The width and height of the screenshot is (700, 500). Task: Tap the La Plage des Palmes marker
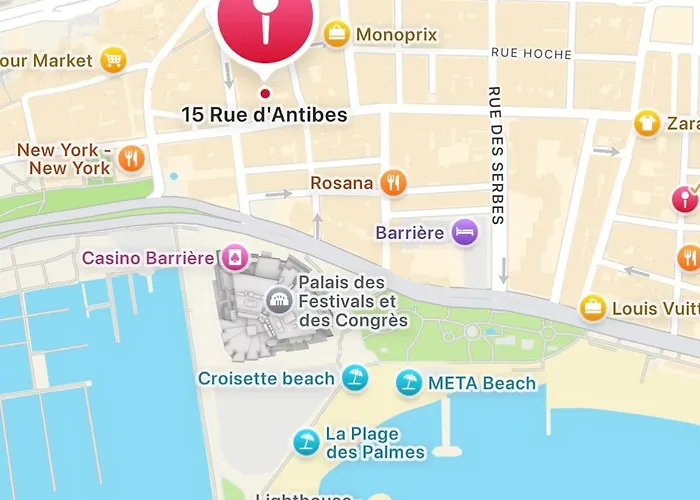pos(306,442)
